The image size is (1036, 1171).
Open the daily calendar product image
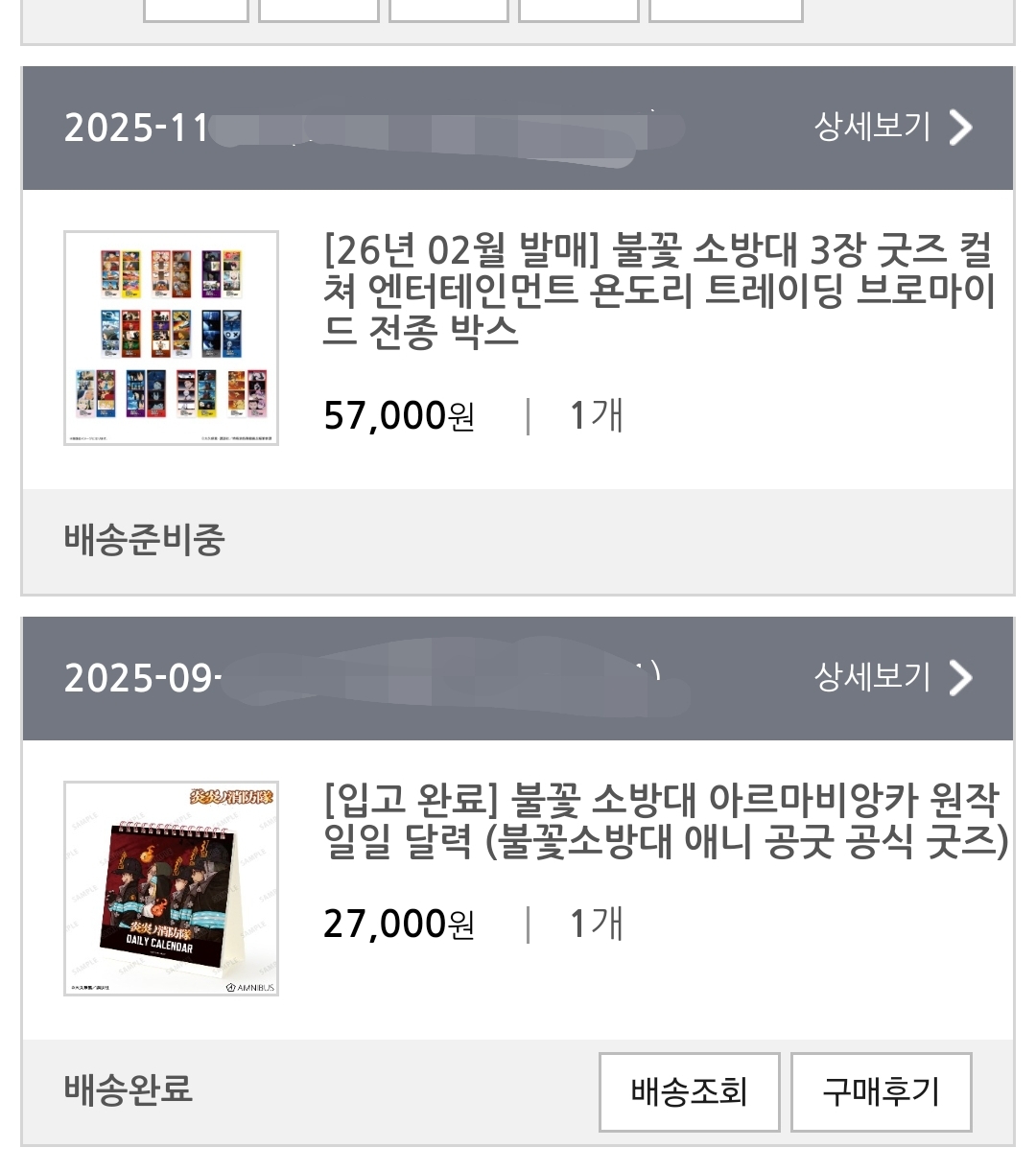[171, 888]
